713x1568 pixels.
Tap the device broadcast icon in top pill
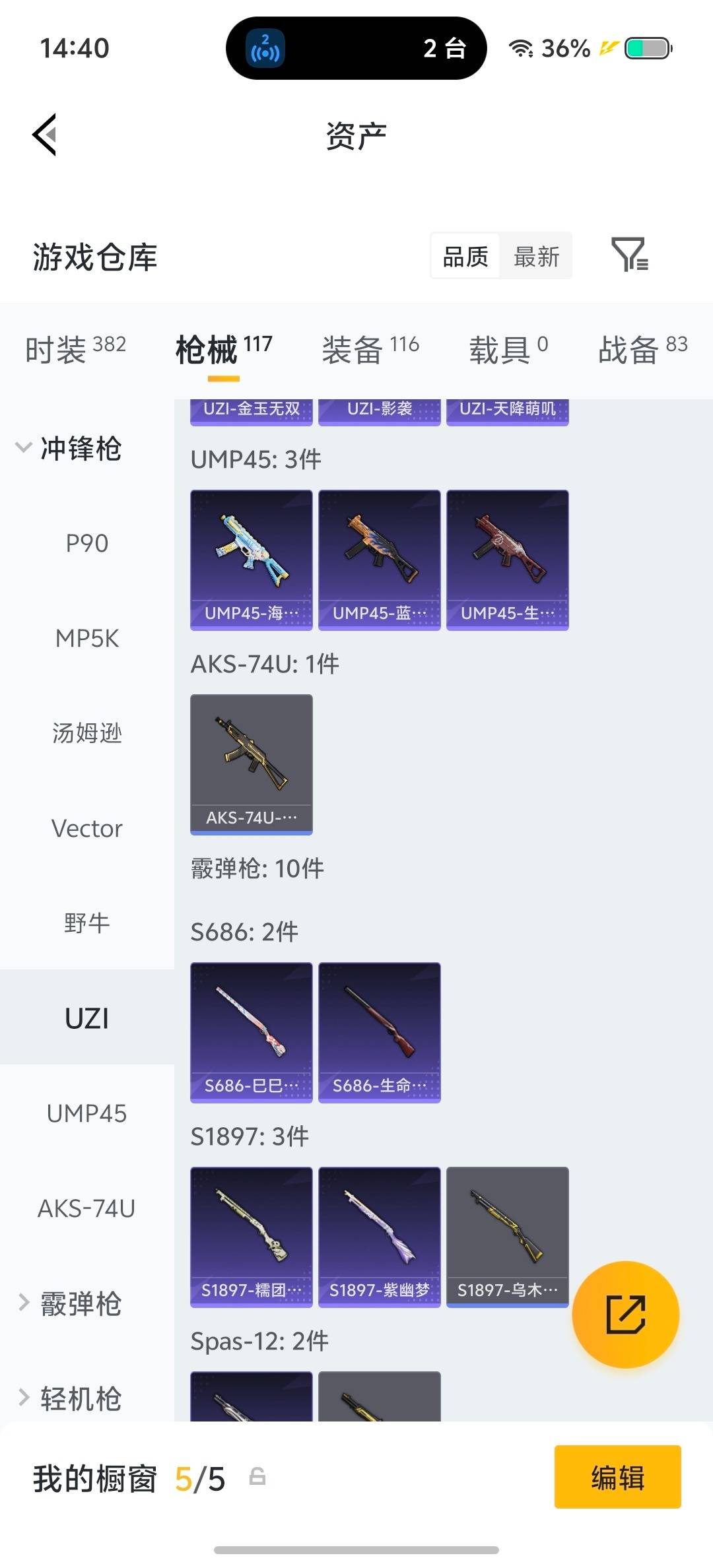[267, 48]
